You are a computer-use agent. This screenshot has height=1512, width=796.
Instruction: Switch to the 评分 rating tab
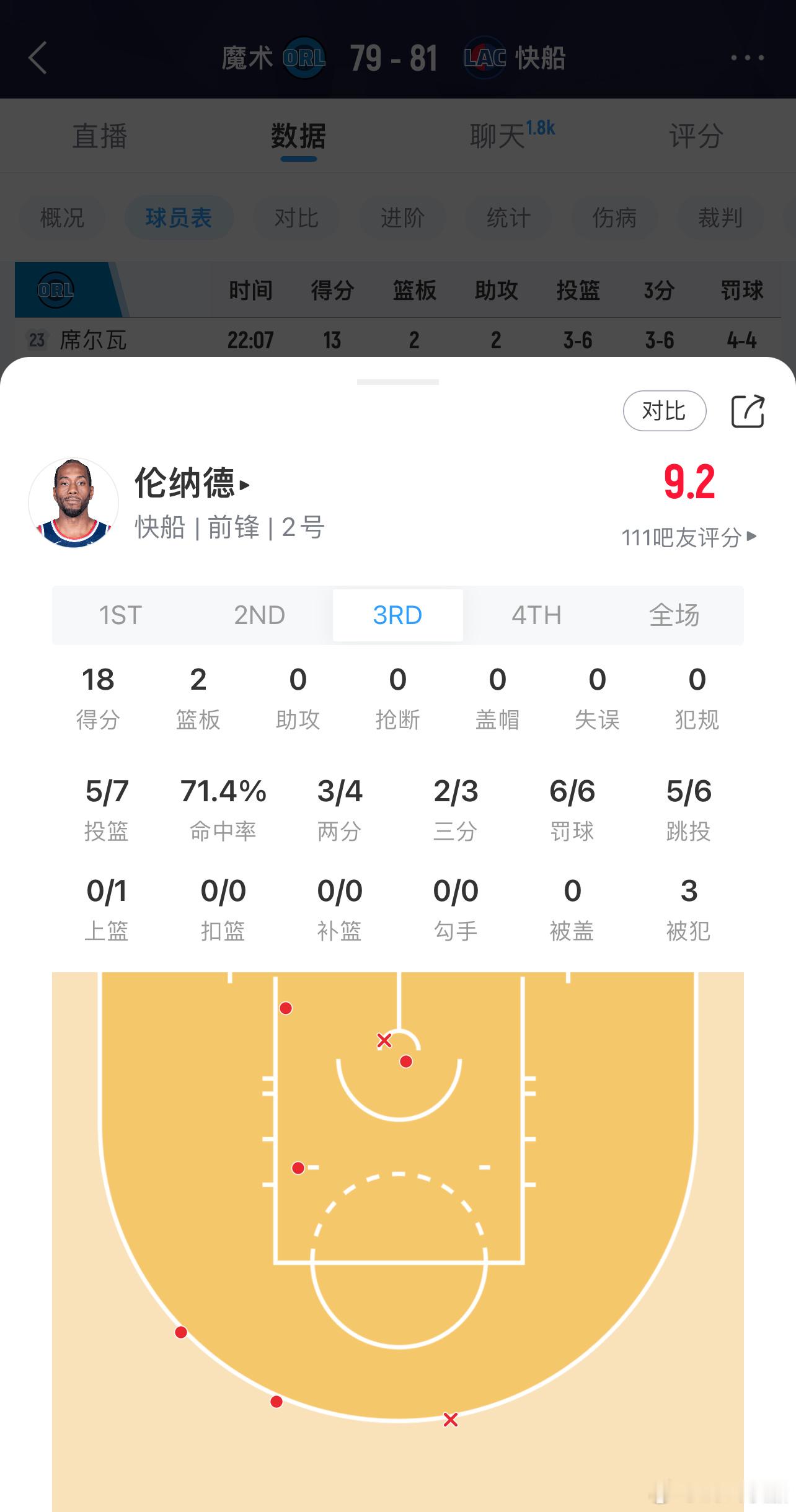tap(694, 136)
